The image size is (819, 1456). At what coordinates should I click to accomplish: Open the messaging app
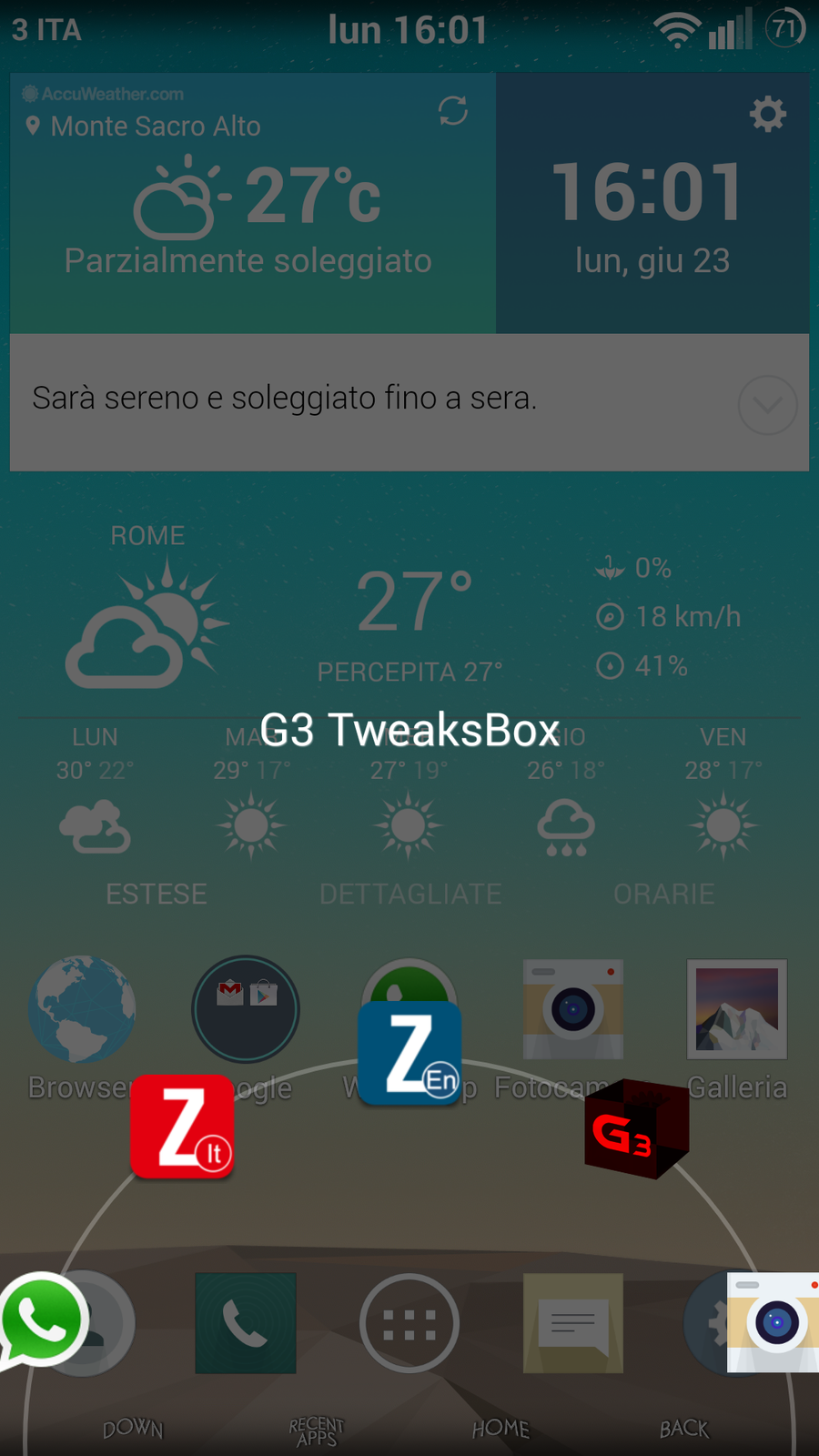tap(573, 1323)
